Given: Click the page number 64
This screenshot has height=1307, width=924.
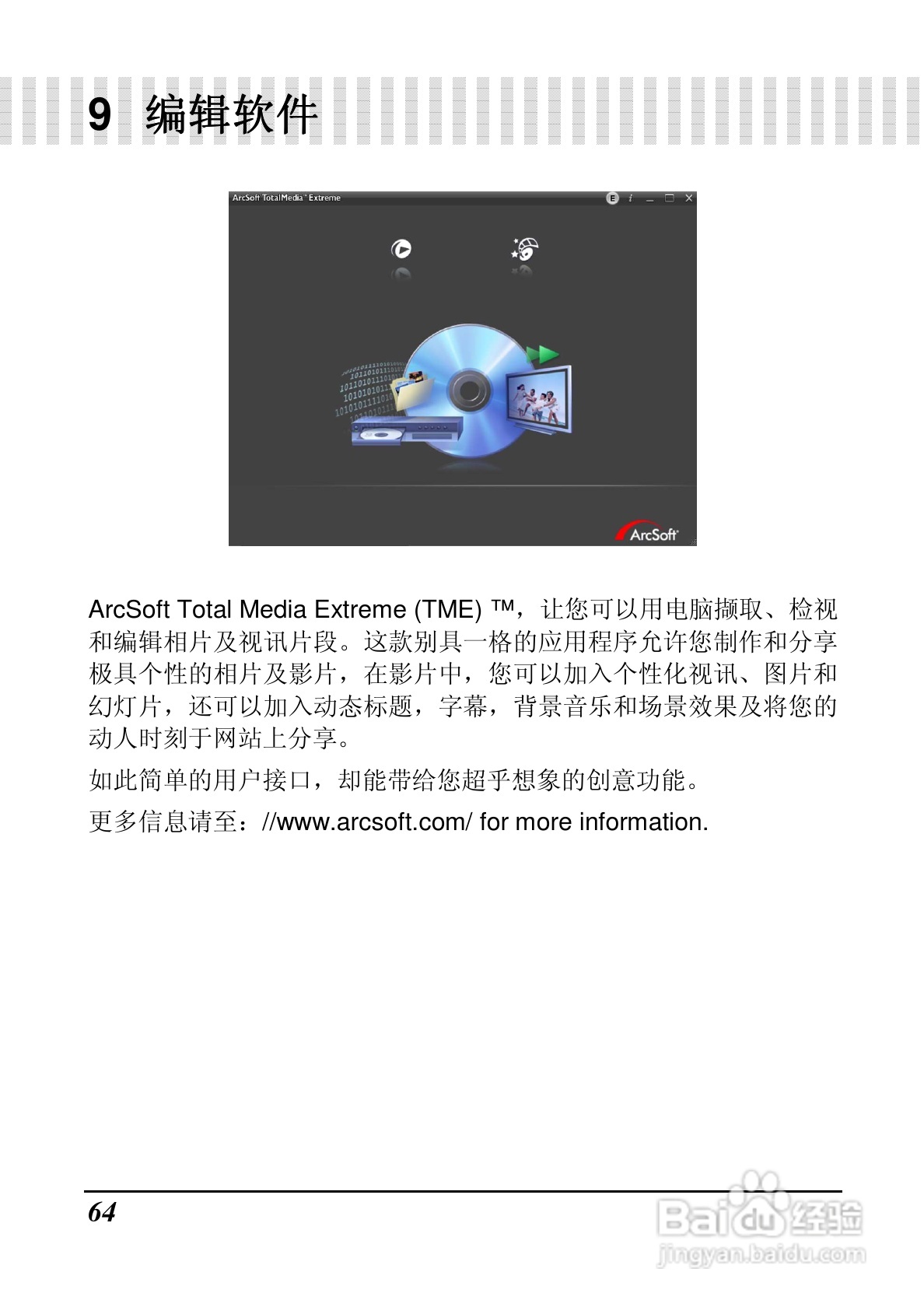Looking at the screenshot, I should (103, 1212).
